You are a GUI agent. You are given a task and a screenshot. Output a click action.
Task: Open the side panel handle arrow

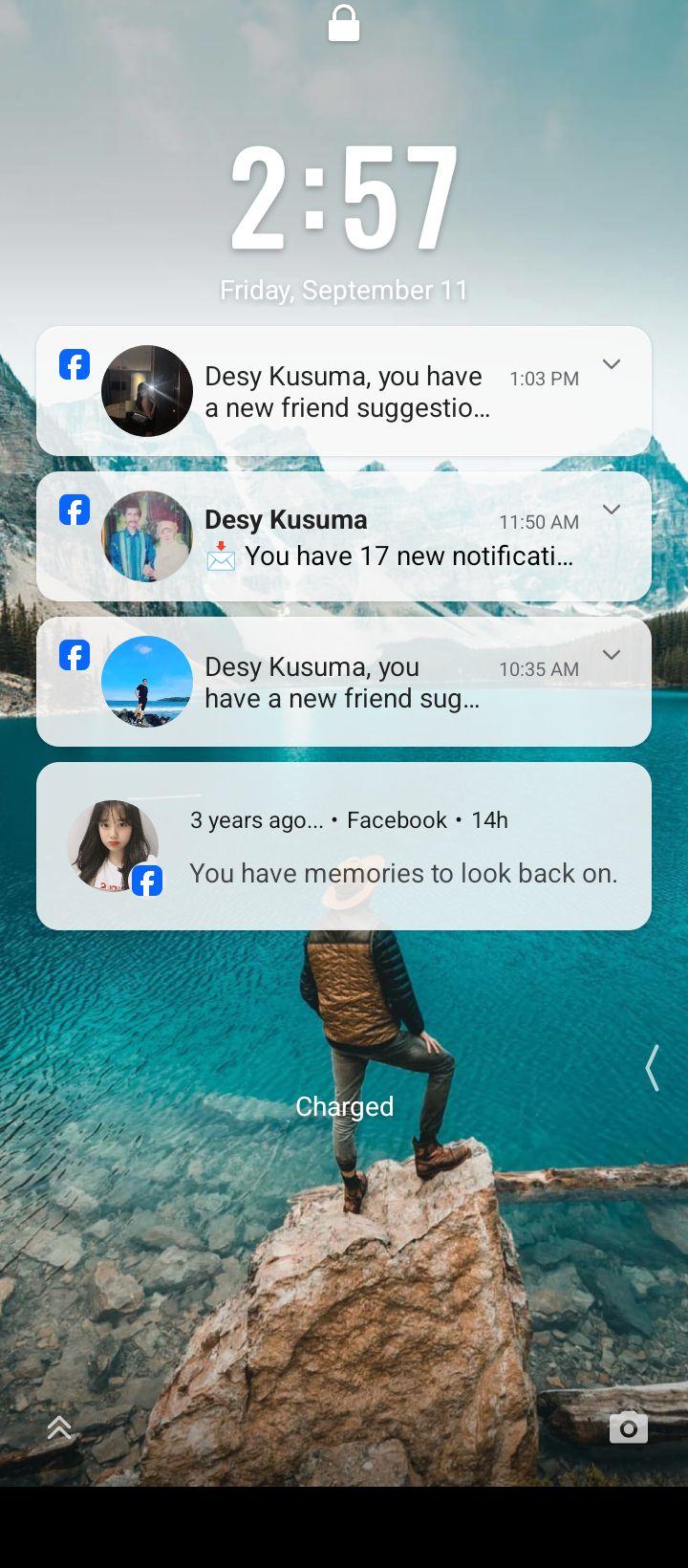tap(653, 1068)
